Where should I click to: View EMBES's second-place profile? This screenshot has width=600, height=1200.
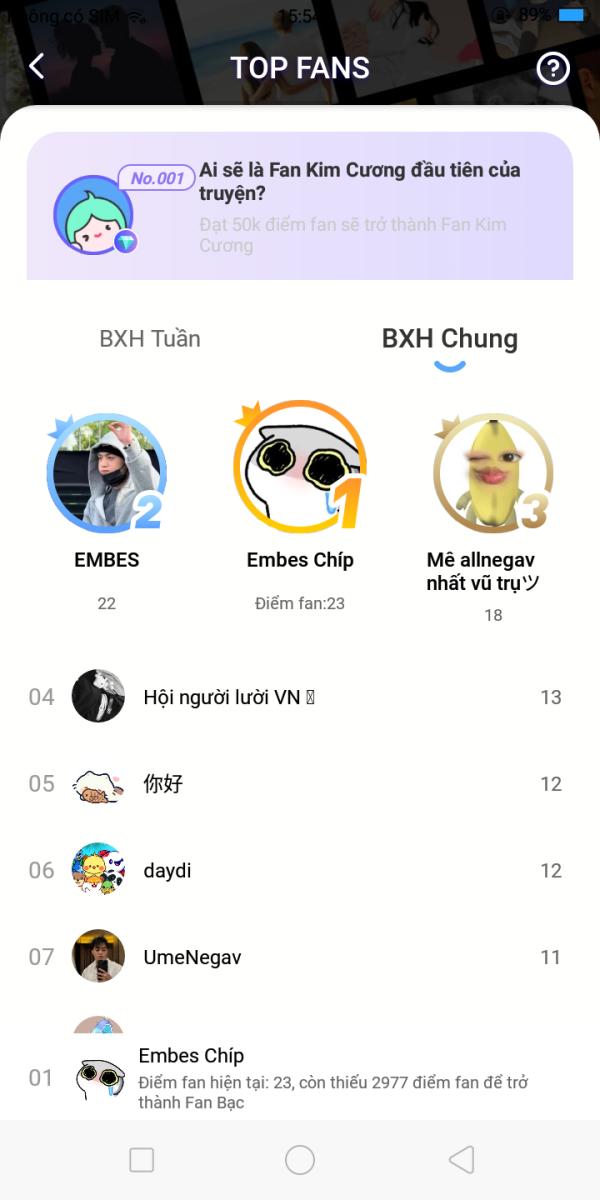tap(106, 474)
